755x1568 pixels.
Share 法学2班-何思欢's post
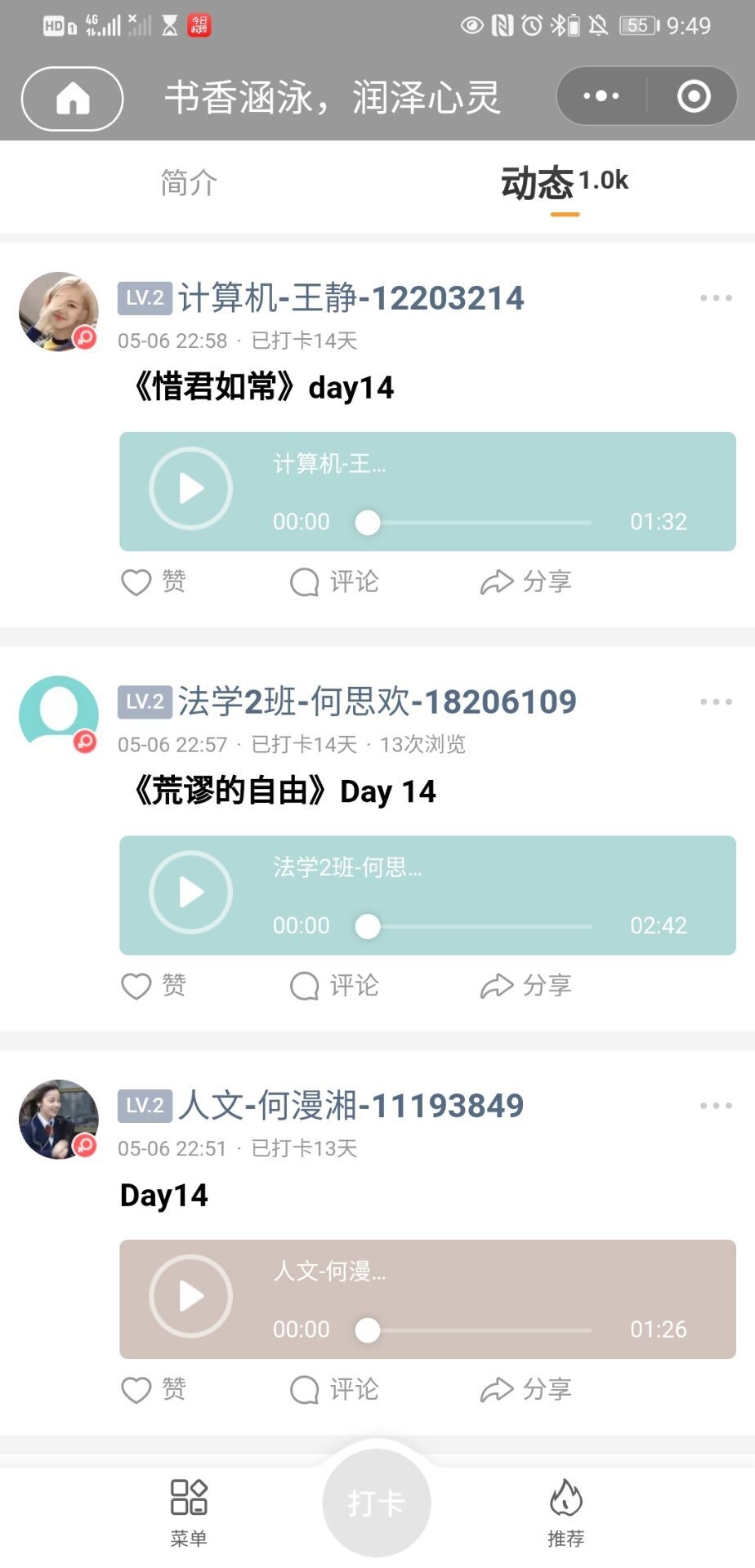(x=525, y=985)
